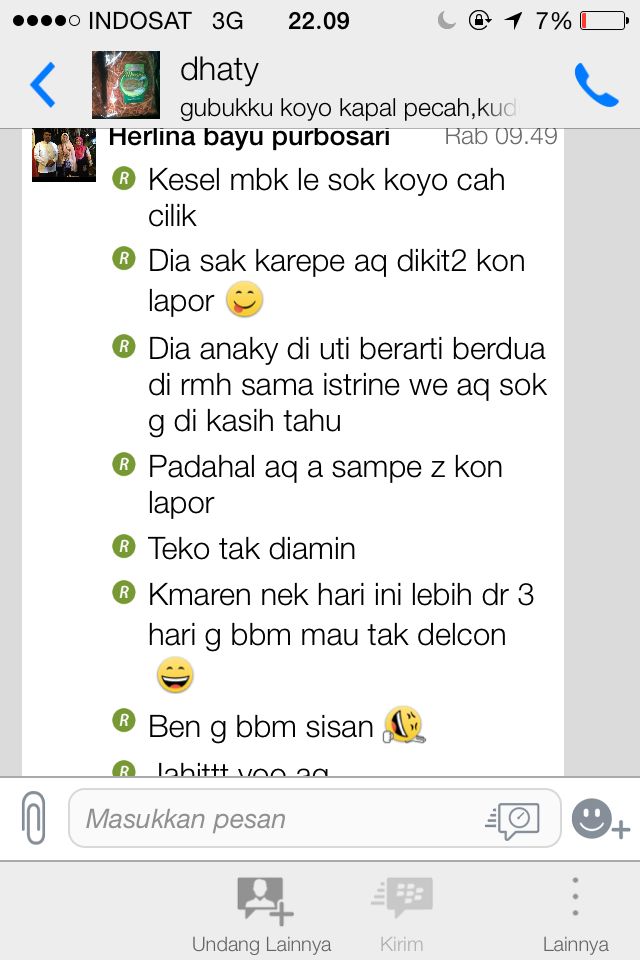Viewport: 640px width, 960px height.
Task: Start a voice call with dhaty
Action: coord(596,86)
